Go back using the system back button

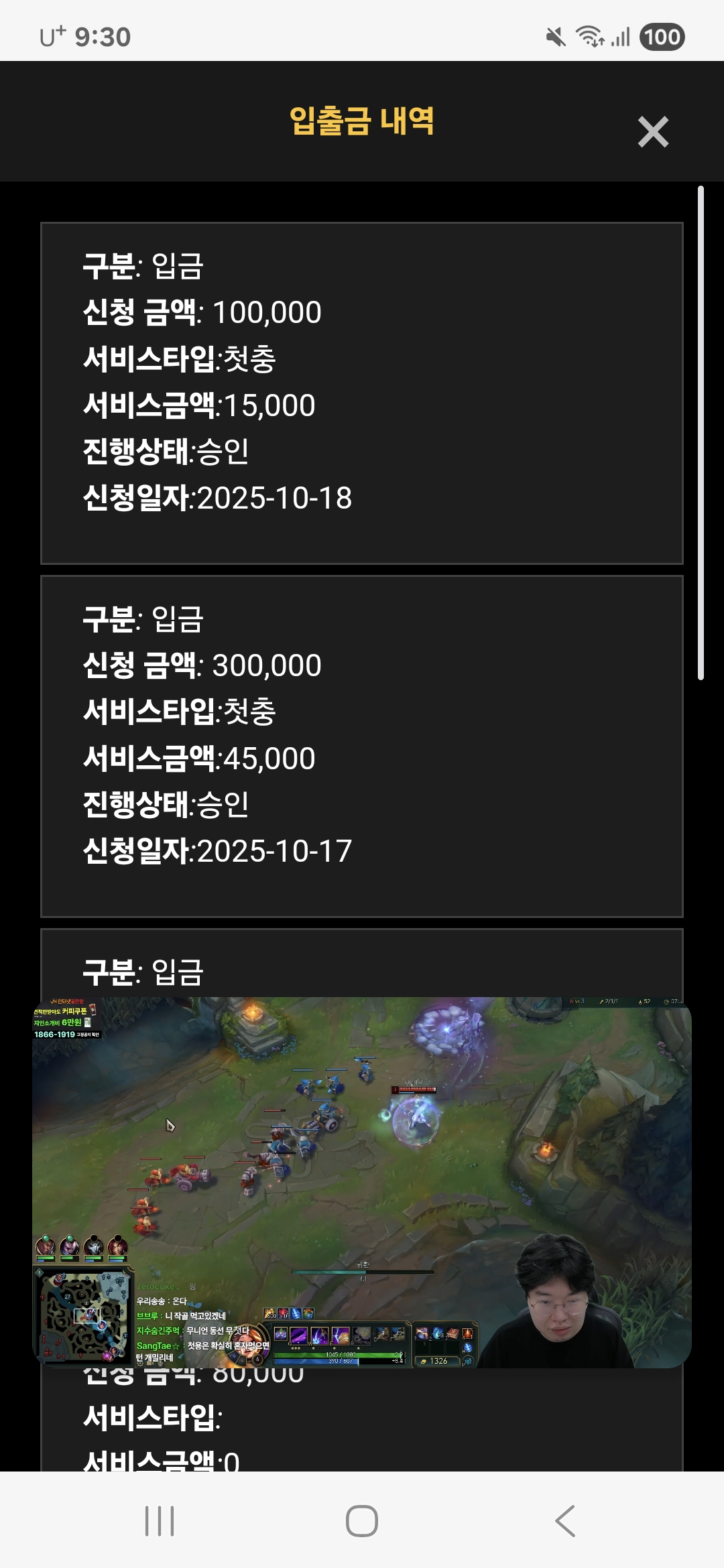(x=565, y=1520)
